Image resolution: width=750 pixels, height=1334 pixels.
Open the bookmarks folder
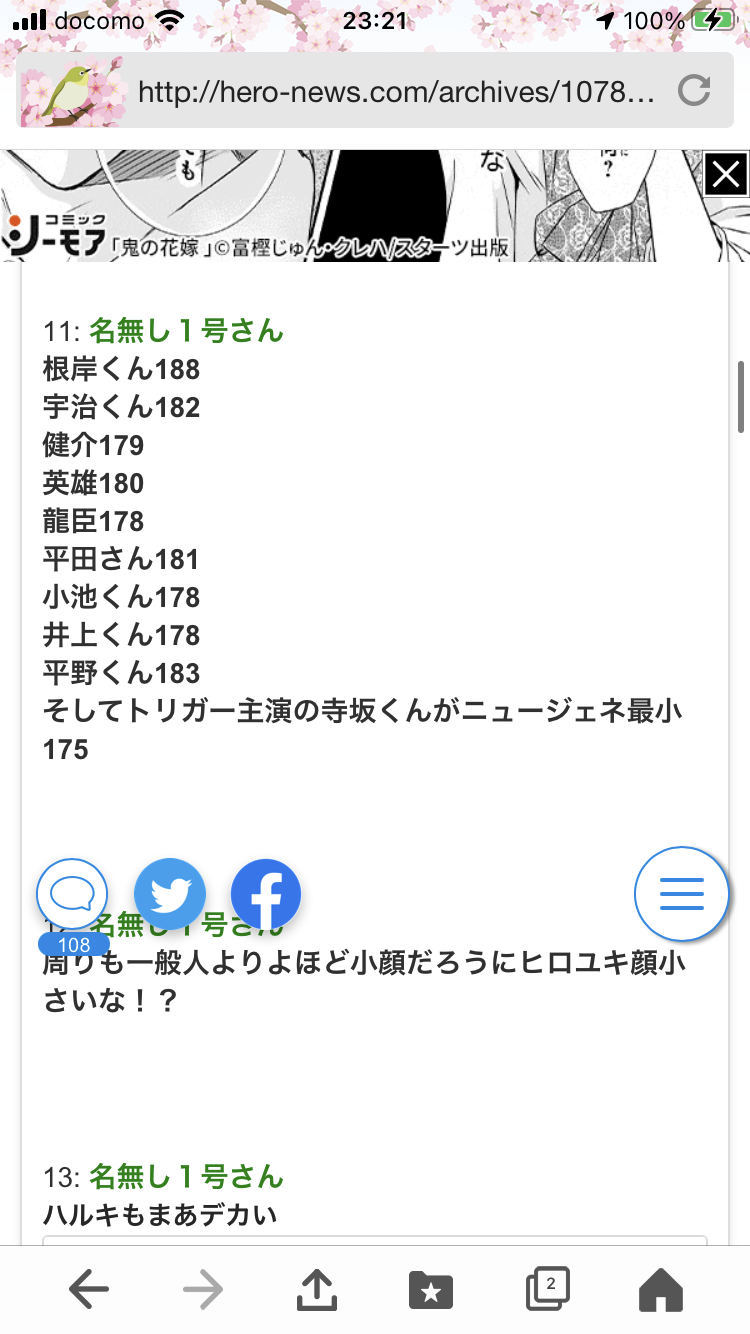(431, 1290)
